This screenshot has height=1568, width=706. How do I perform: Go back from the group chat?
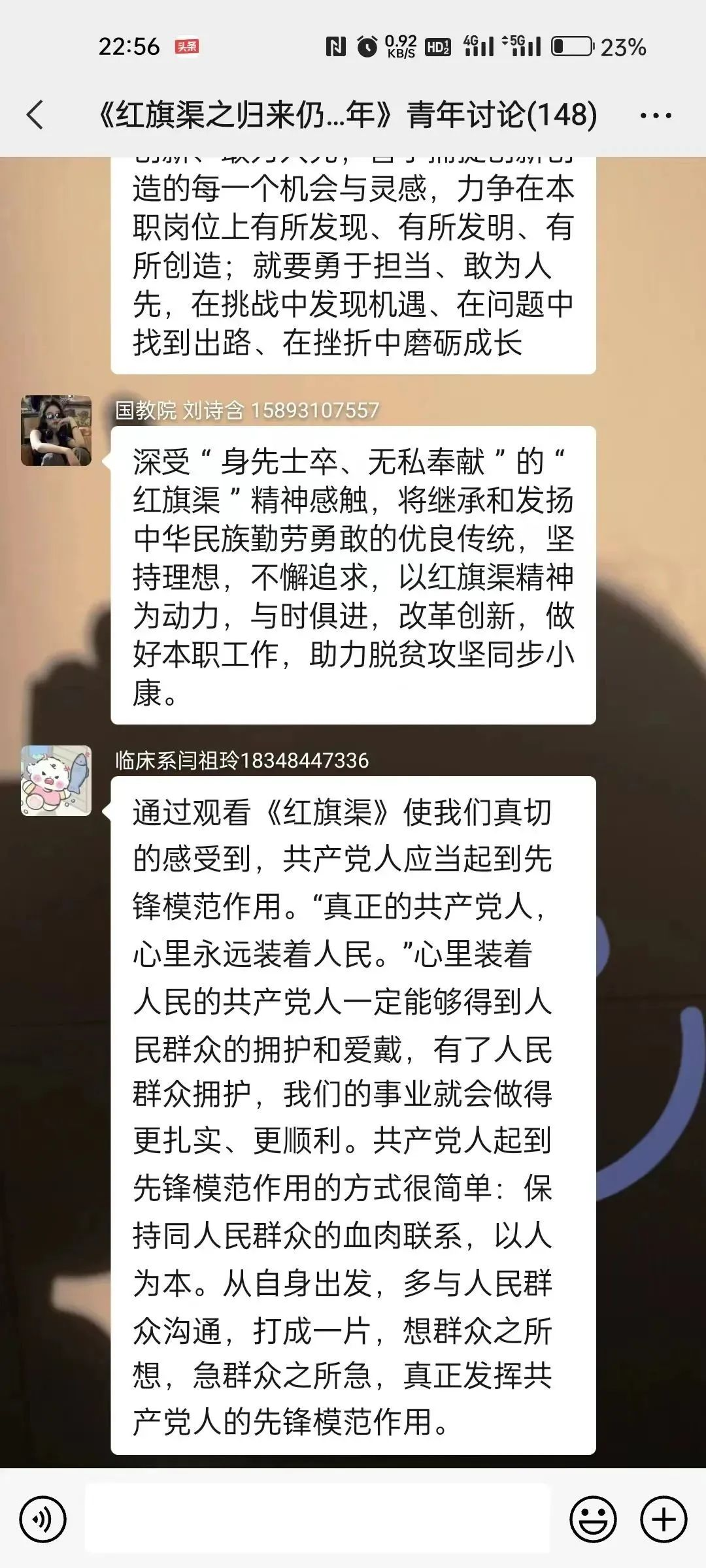[x=35, y=116]
